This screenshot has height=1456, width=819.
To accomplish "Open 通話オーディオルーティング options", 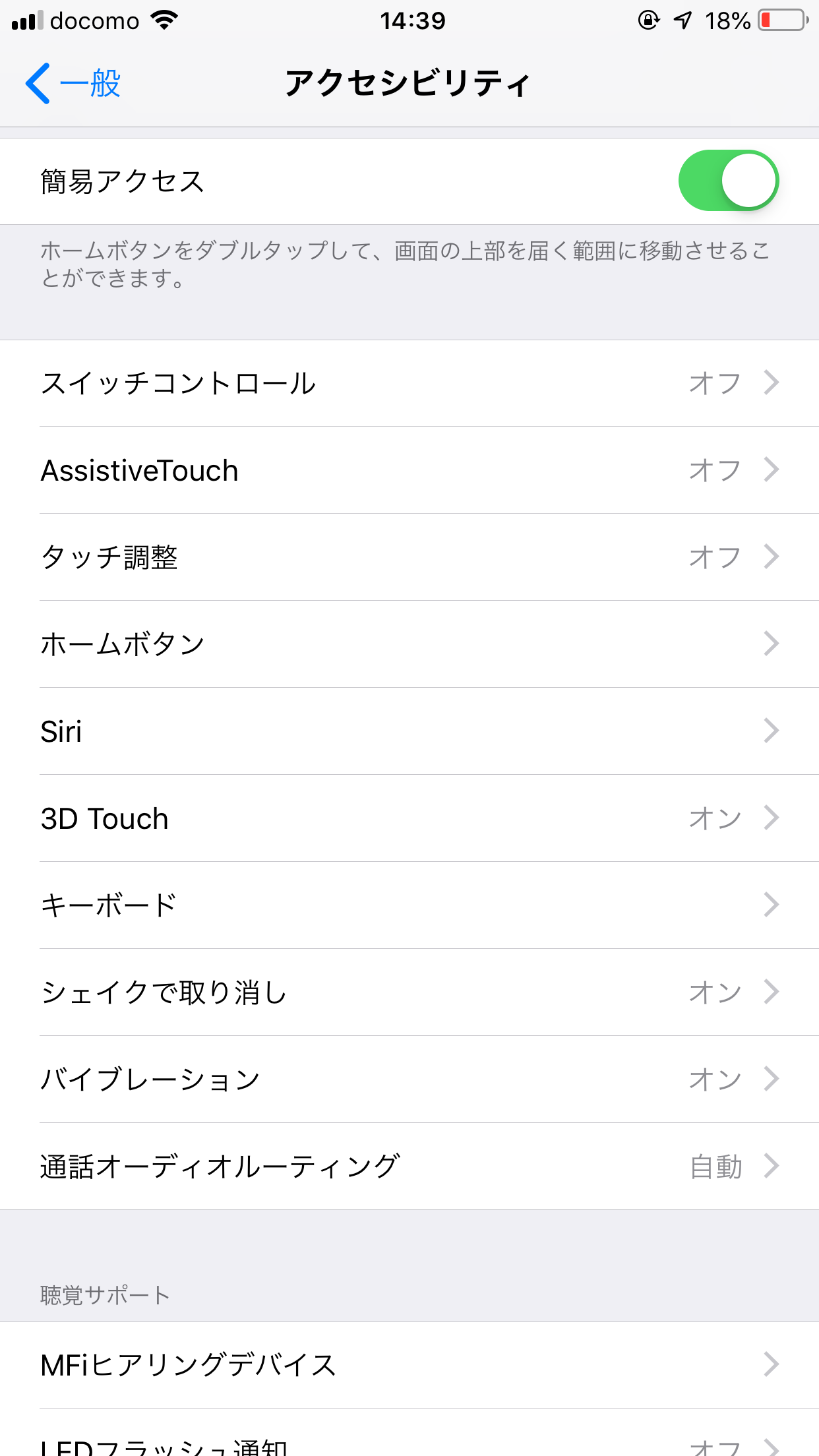I will pyautogui.click(x=409, y=1167).
